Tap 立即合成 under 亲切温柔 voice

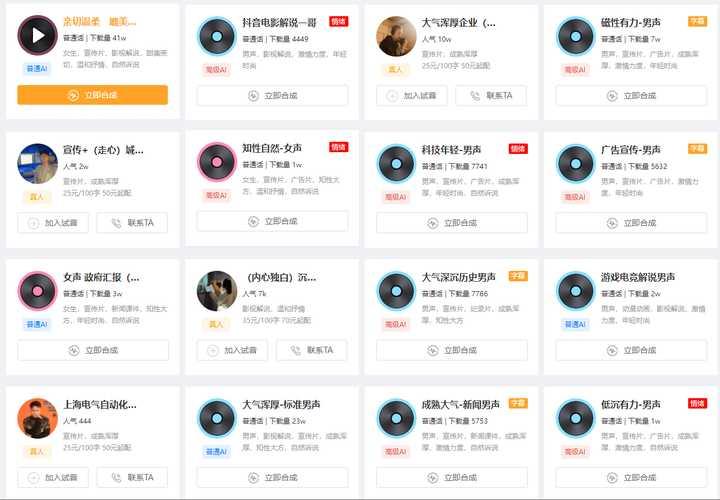coord(92,95)
